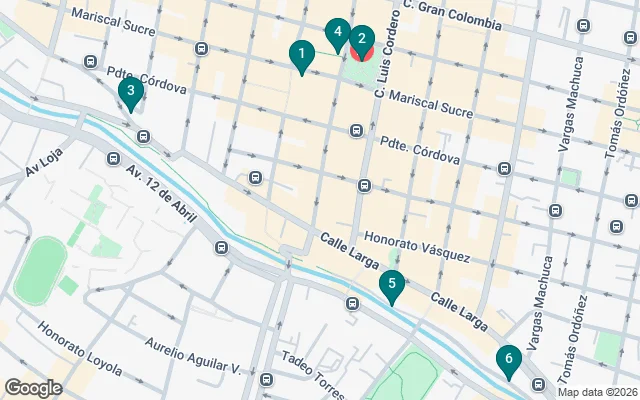This screenshot has width=640, height=400.
Task: Select map marker number 4
Action: (338, 33)
